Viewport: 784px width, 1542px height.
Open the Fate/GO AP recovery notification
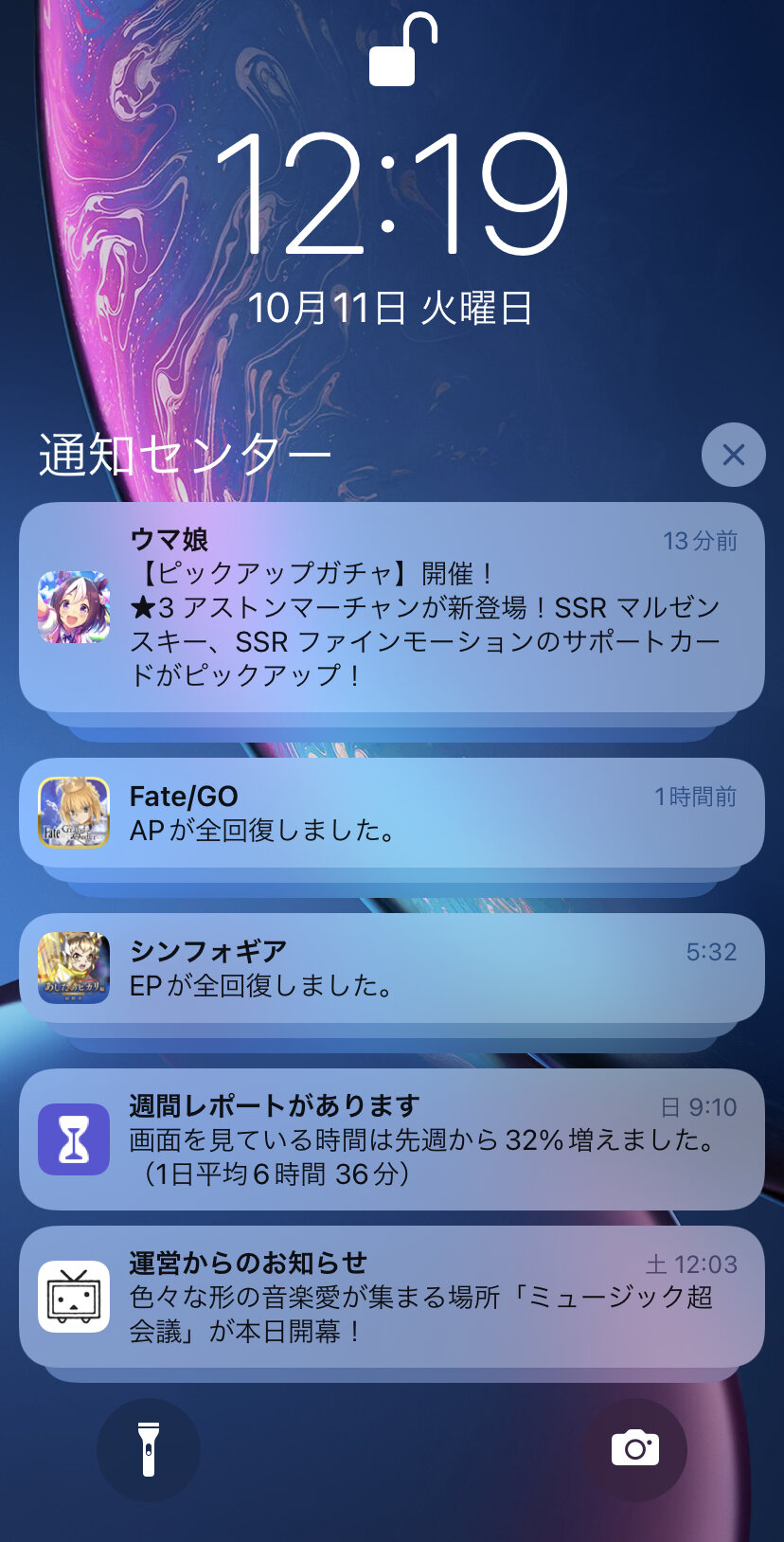392,813
